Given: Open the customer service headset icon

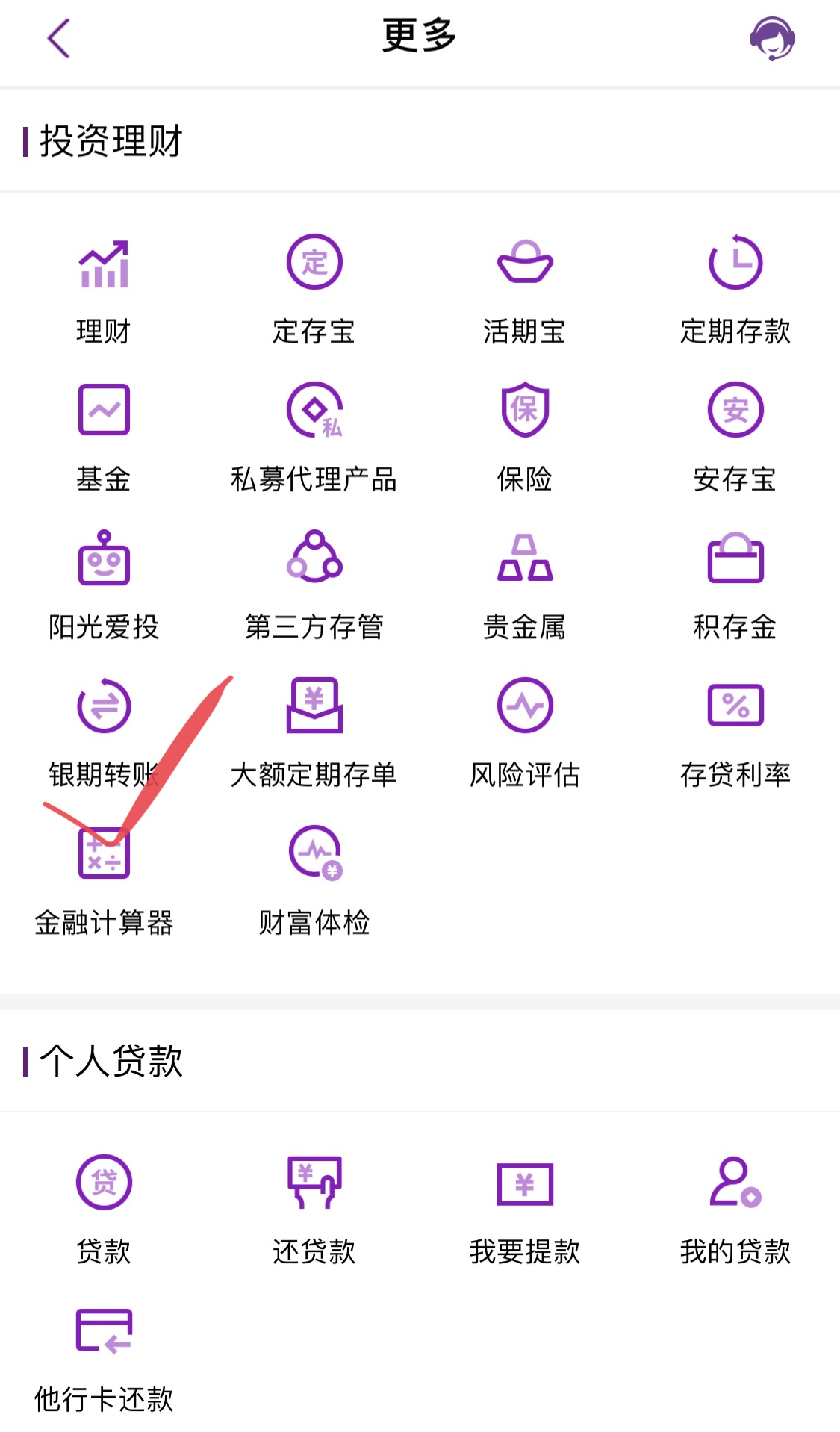Looking at the screenshot, I should (772, 39).
